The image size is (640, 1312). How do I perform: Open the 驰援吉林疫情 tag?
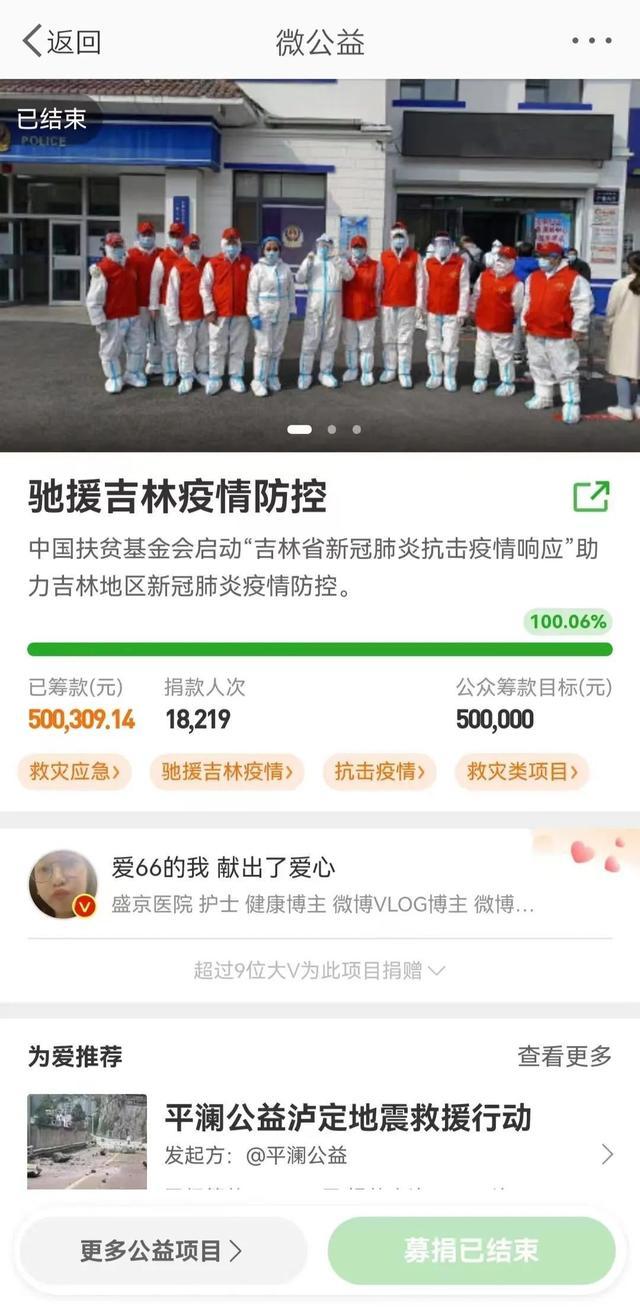click(227, 772)
